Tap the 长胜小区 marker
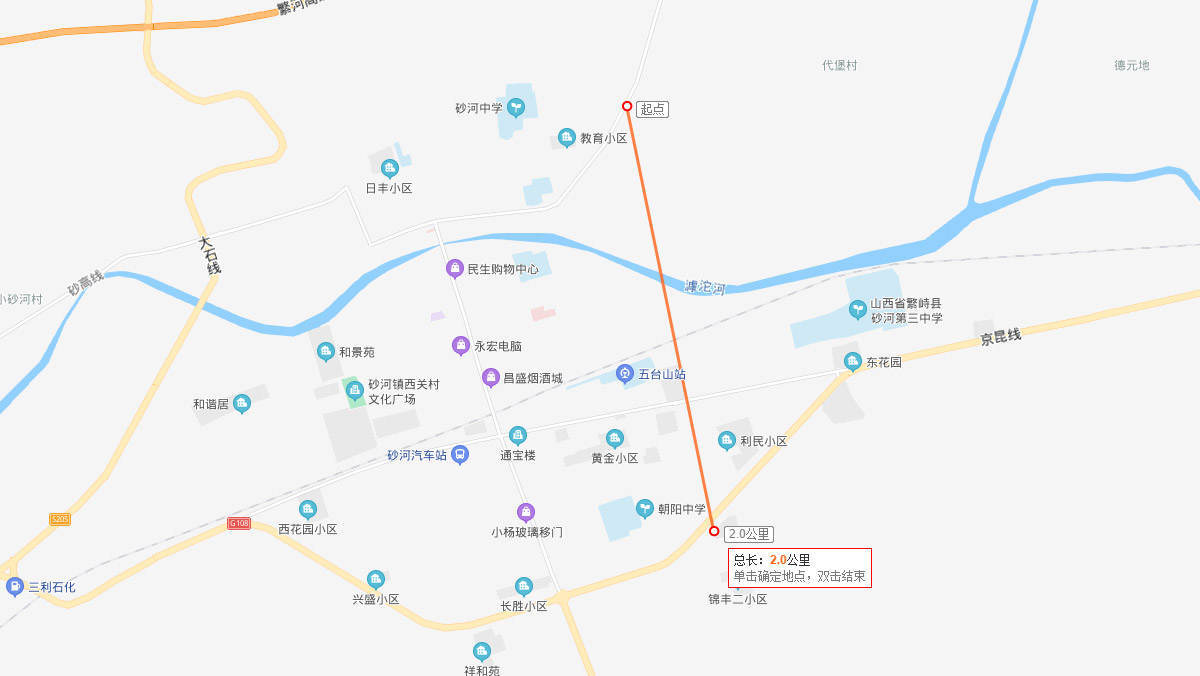This screenshot has height=676, width=1200. pos(523,586)
